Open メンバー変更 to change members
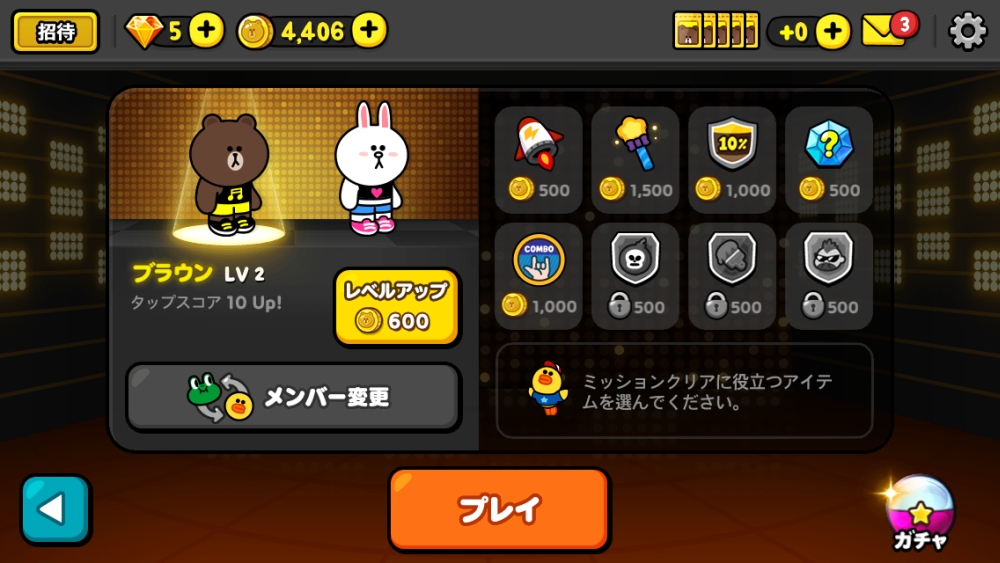 click(x=293, y=398)
